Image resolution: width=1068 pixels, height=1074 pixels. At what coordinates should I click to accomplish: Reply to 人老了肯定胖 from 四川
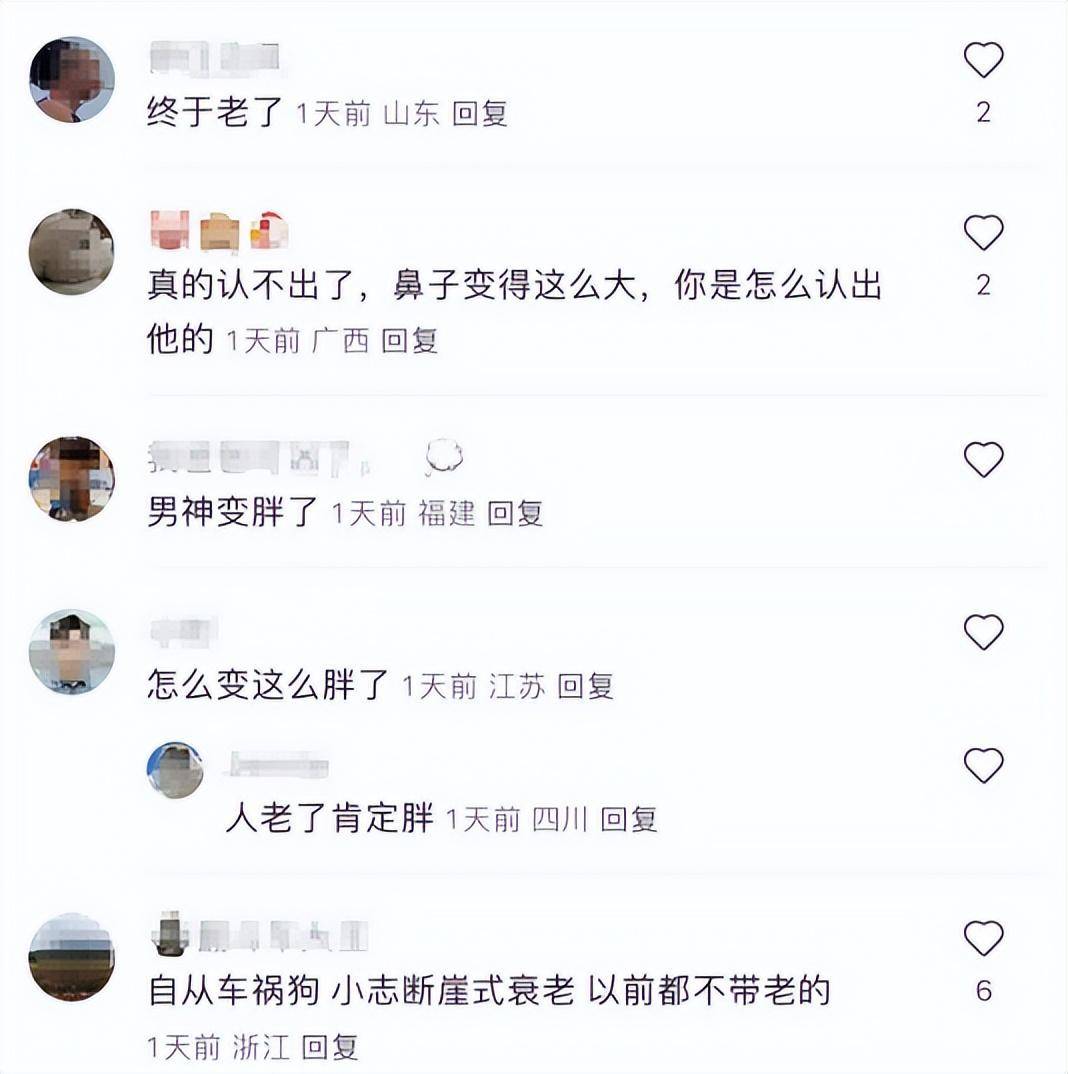click(629, 820)
